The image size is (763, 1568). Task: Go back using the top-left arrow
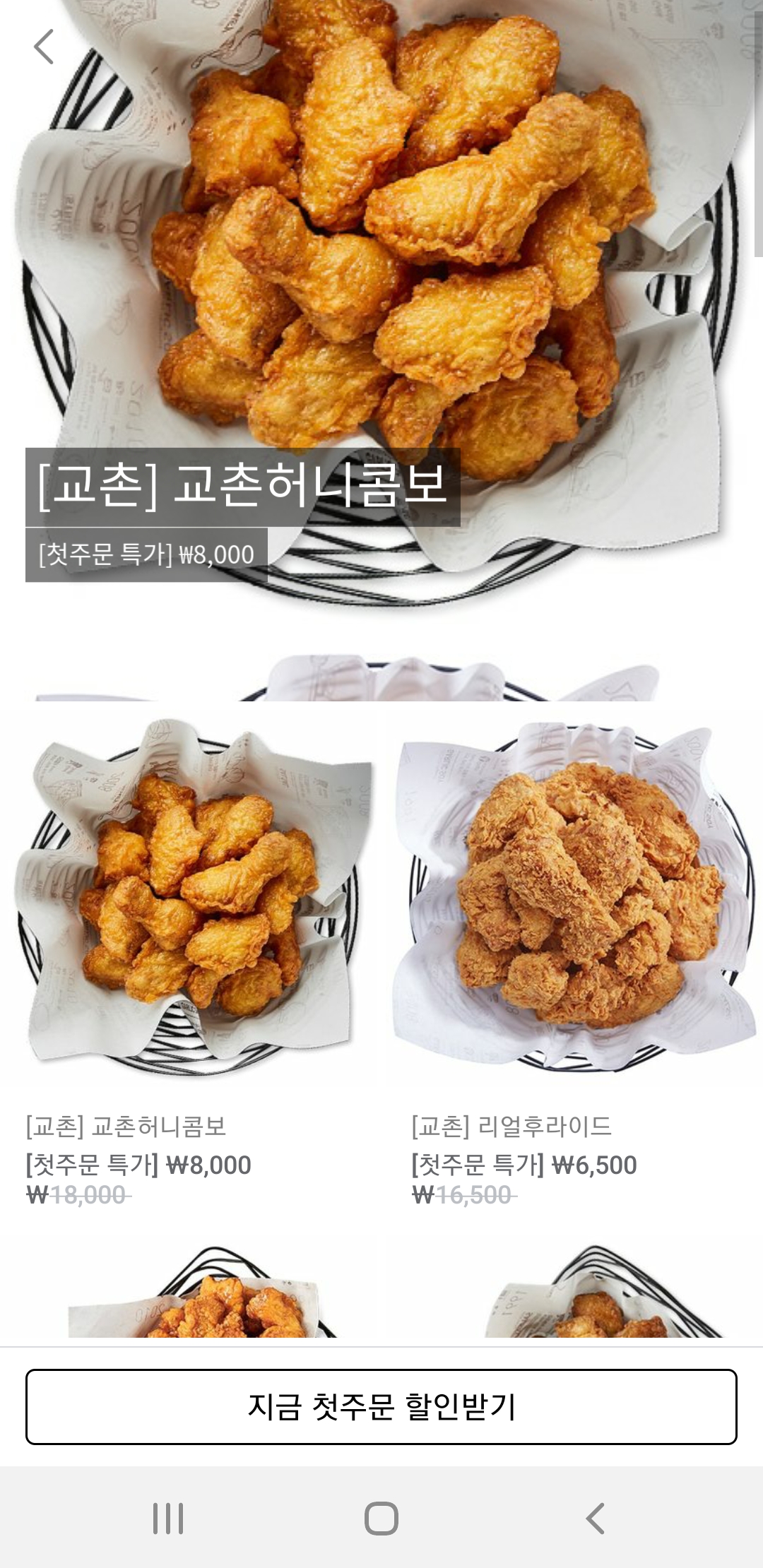[44, 47]
